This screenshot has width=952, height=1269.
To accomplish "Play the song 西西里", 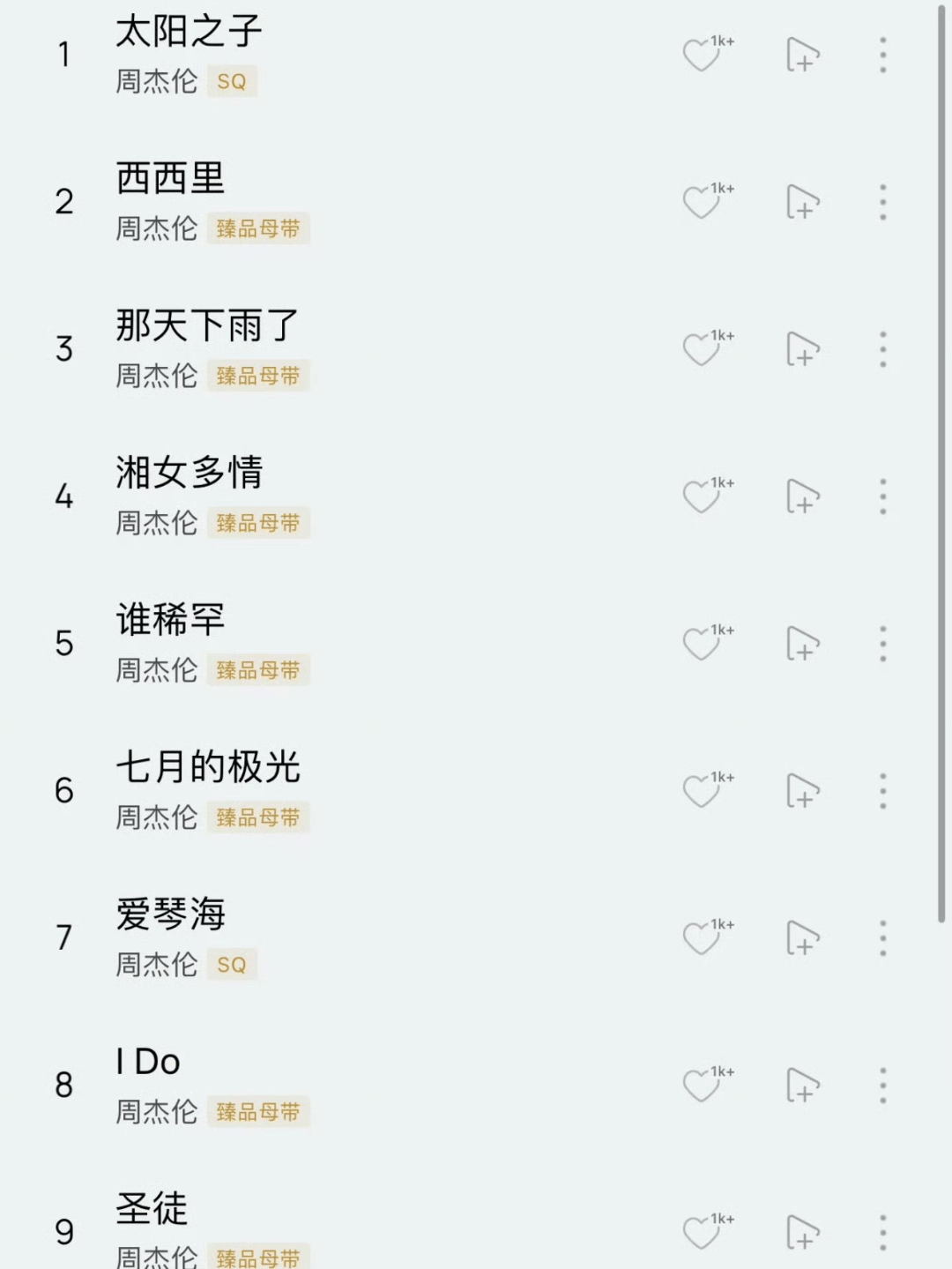I will [170, 179].
